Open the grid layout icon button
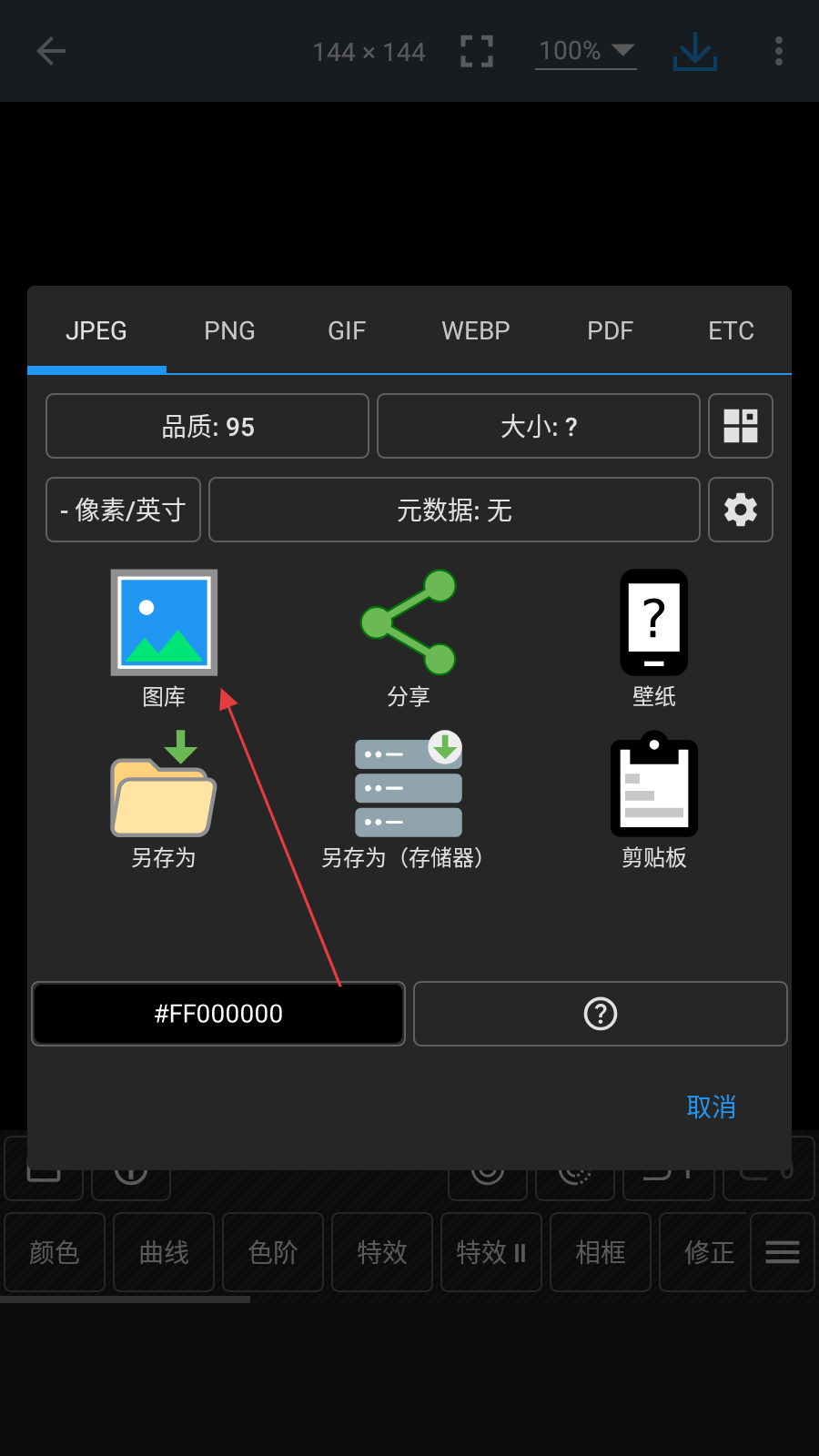This screenshot has width=819, height=1456. coord(740,426)
